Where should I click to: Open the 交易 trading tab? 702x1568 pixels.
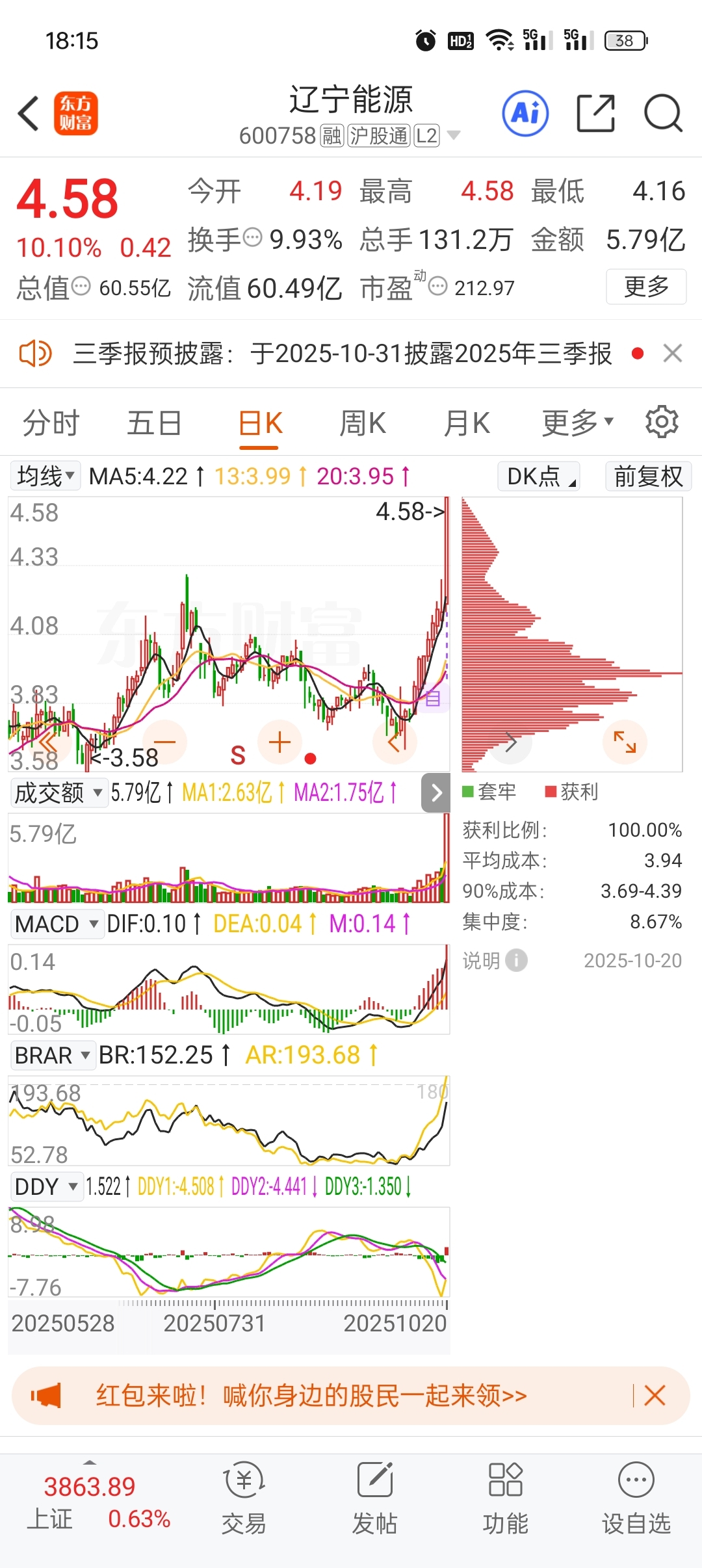(x=244, y=1498)
